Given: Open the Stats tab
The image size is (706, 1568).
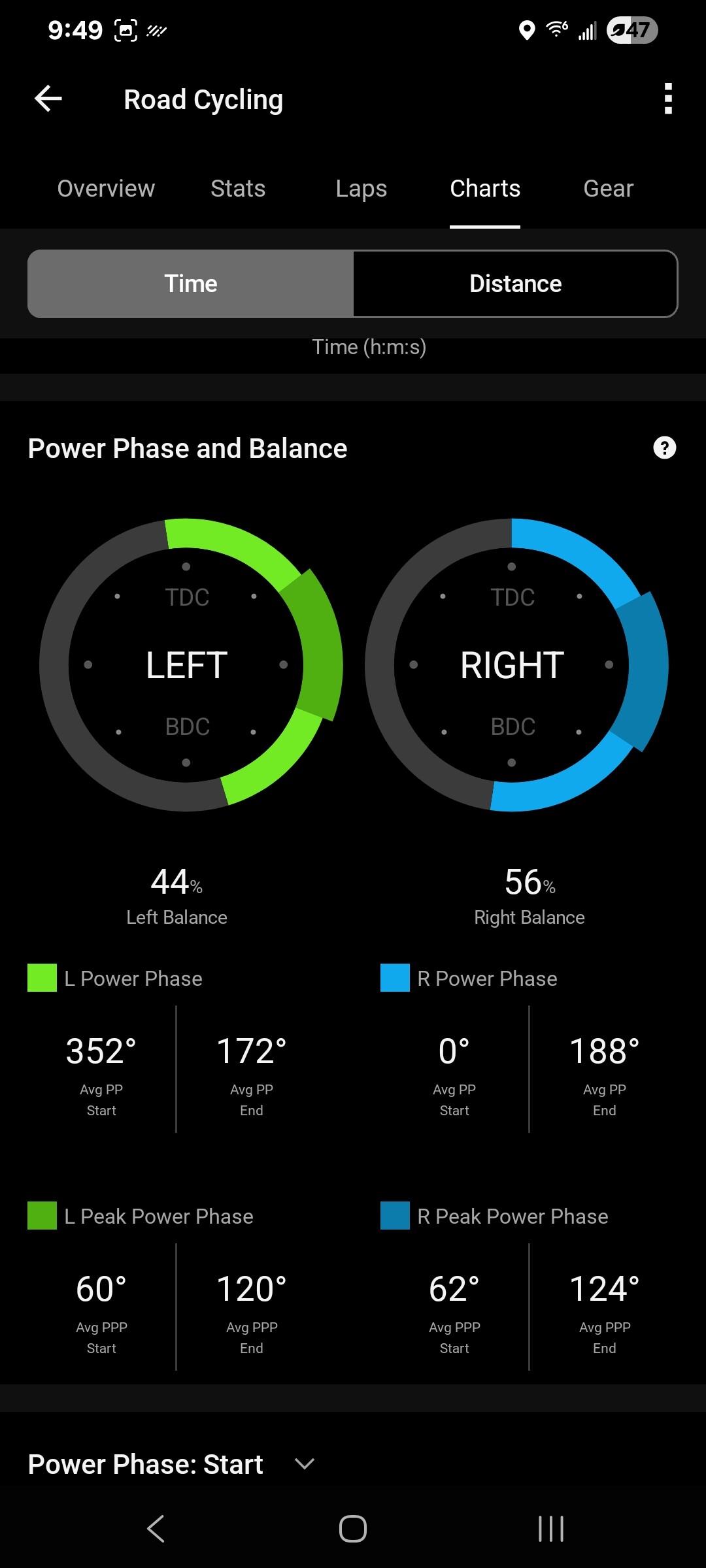Looking at the screenshot, I should pos(238,189).
